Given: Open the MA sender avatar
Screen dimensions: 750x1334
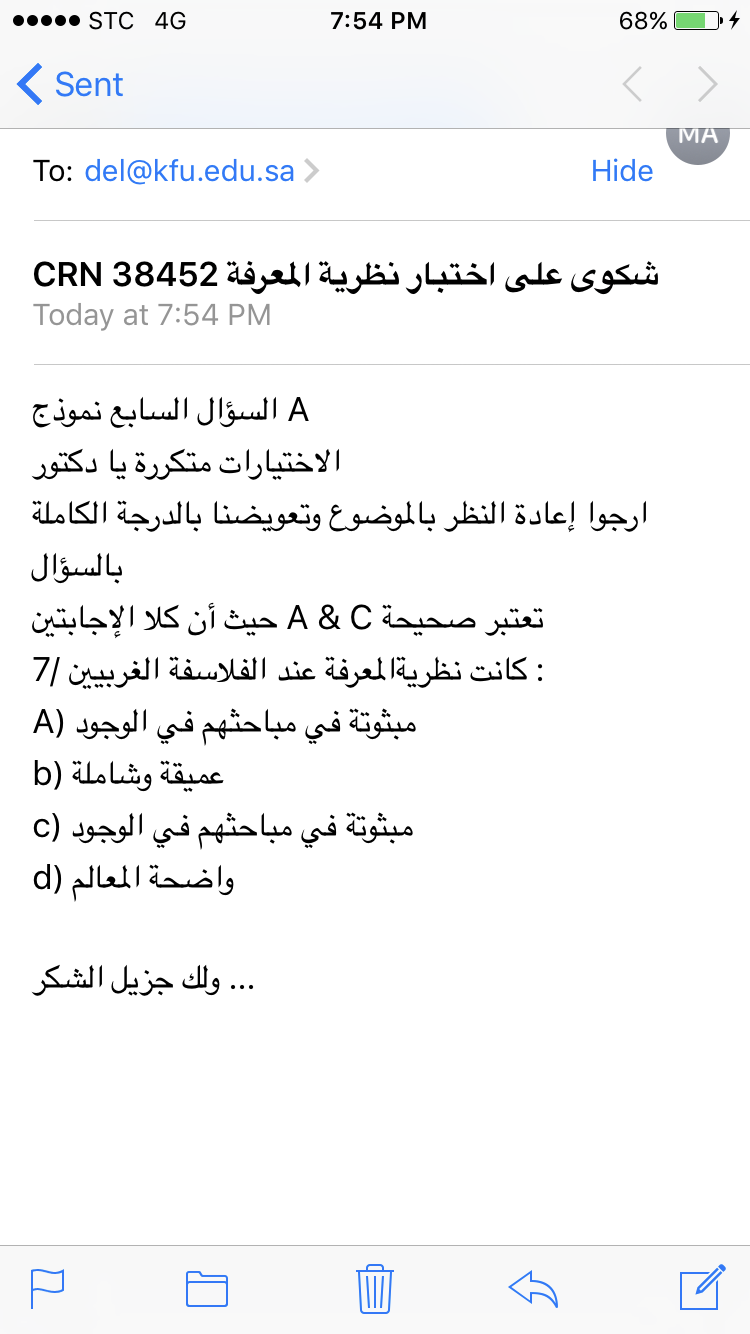Looking at the screenshot, I should (698, 140).
